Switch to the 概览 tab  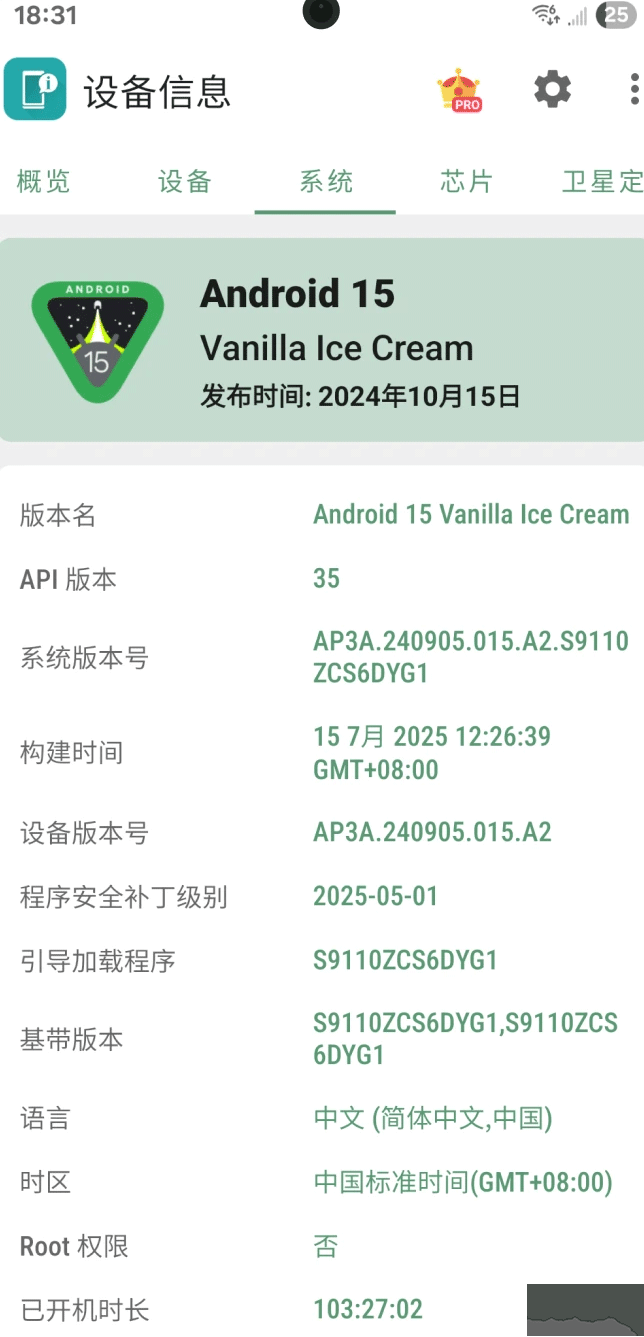44,182
